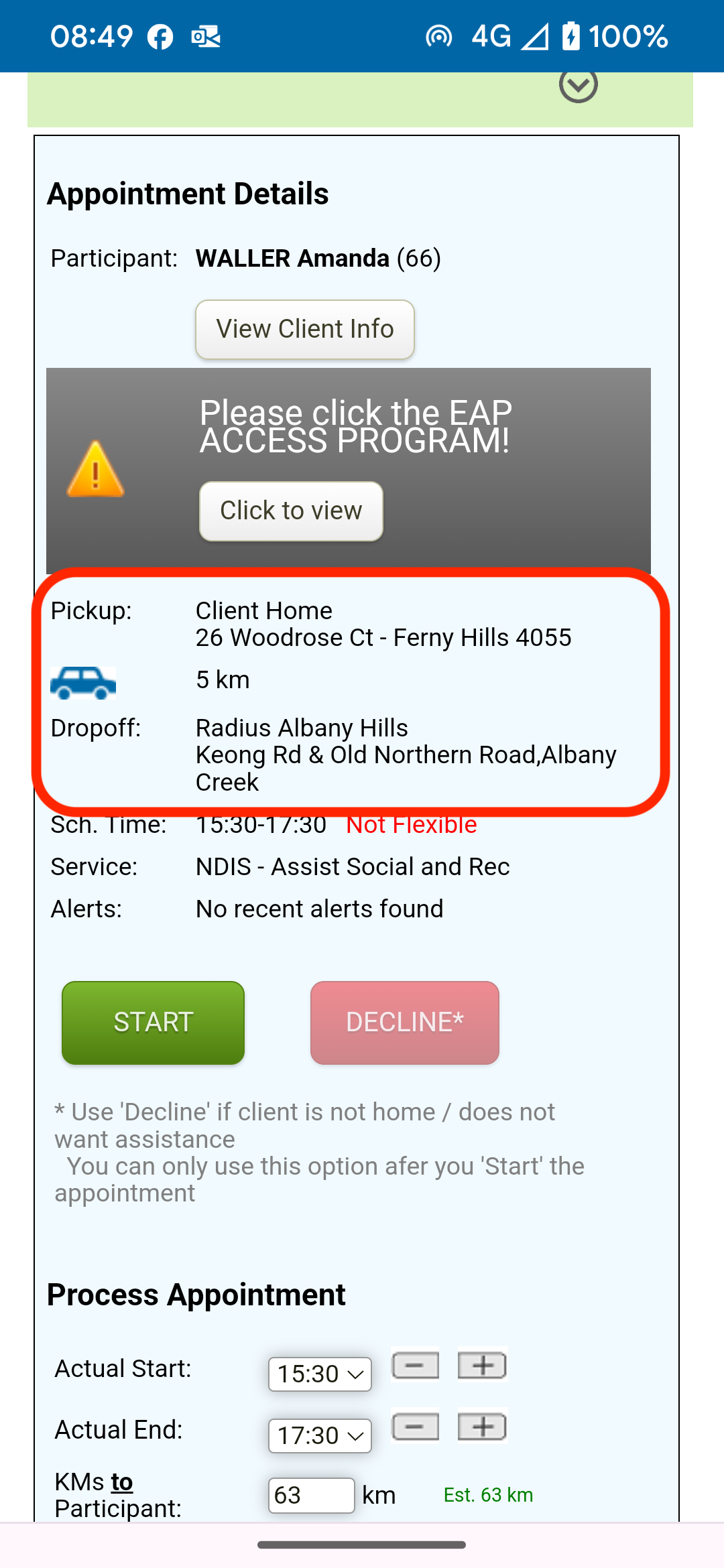Expand the green header chevron

[x=578, y=86]
